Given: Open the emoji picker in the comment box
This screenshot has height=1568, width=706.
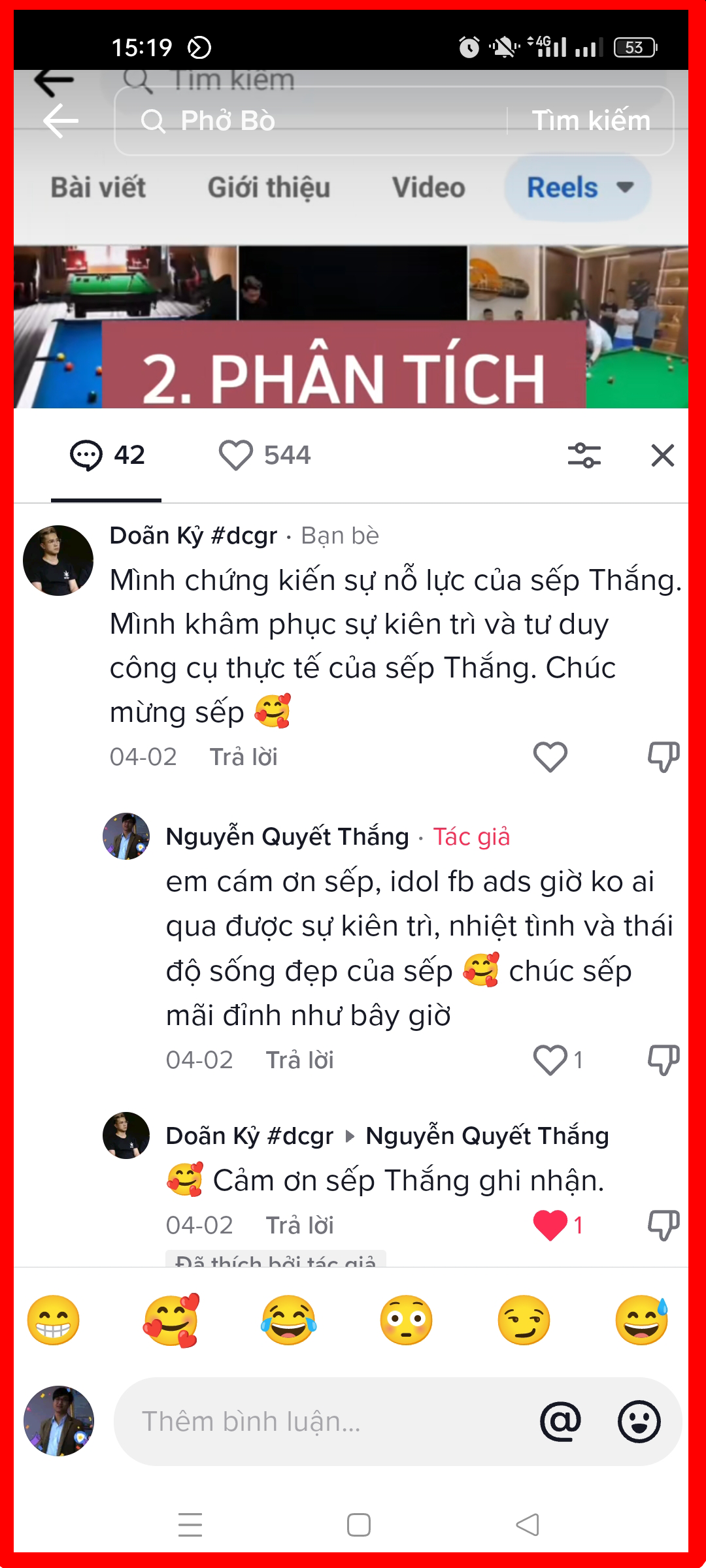Looking at the screenshot, I should (639, 1422).
